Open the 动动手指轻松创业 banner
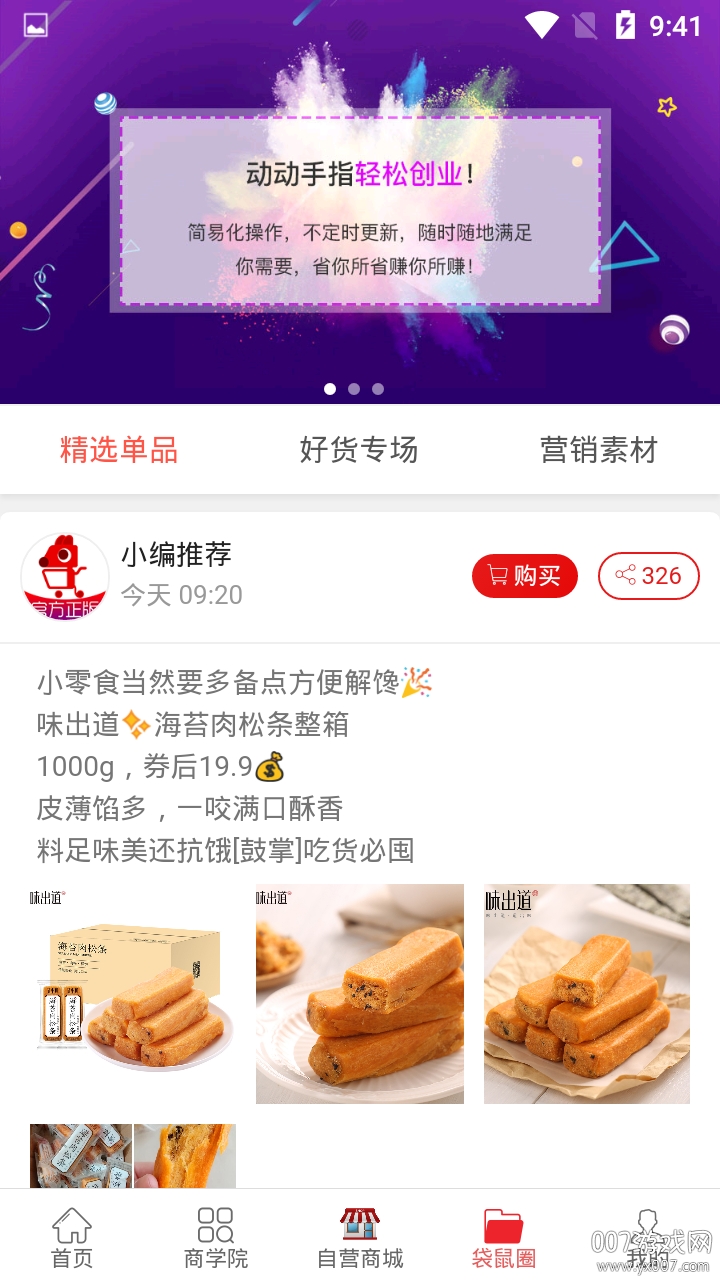This screenshot has width=720, height=1280. point(360,202)
